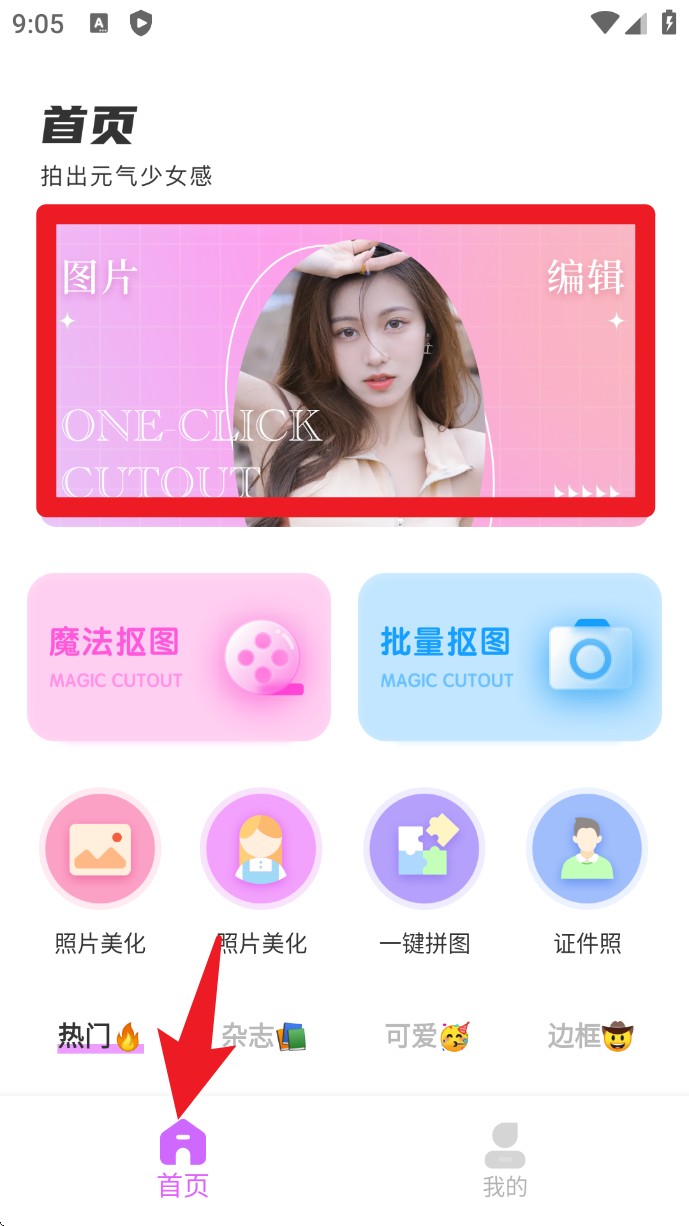Viewport: 689px width, 1226px height.
Task: Switch to the 杂志 magazine tab
Action: point(262,1036)
